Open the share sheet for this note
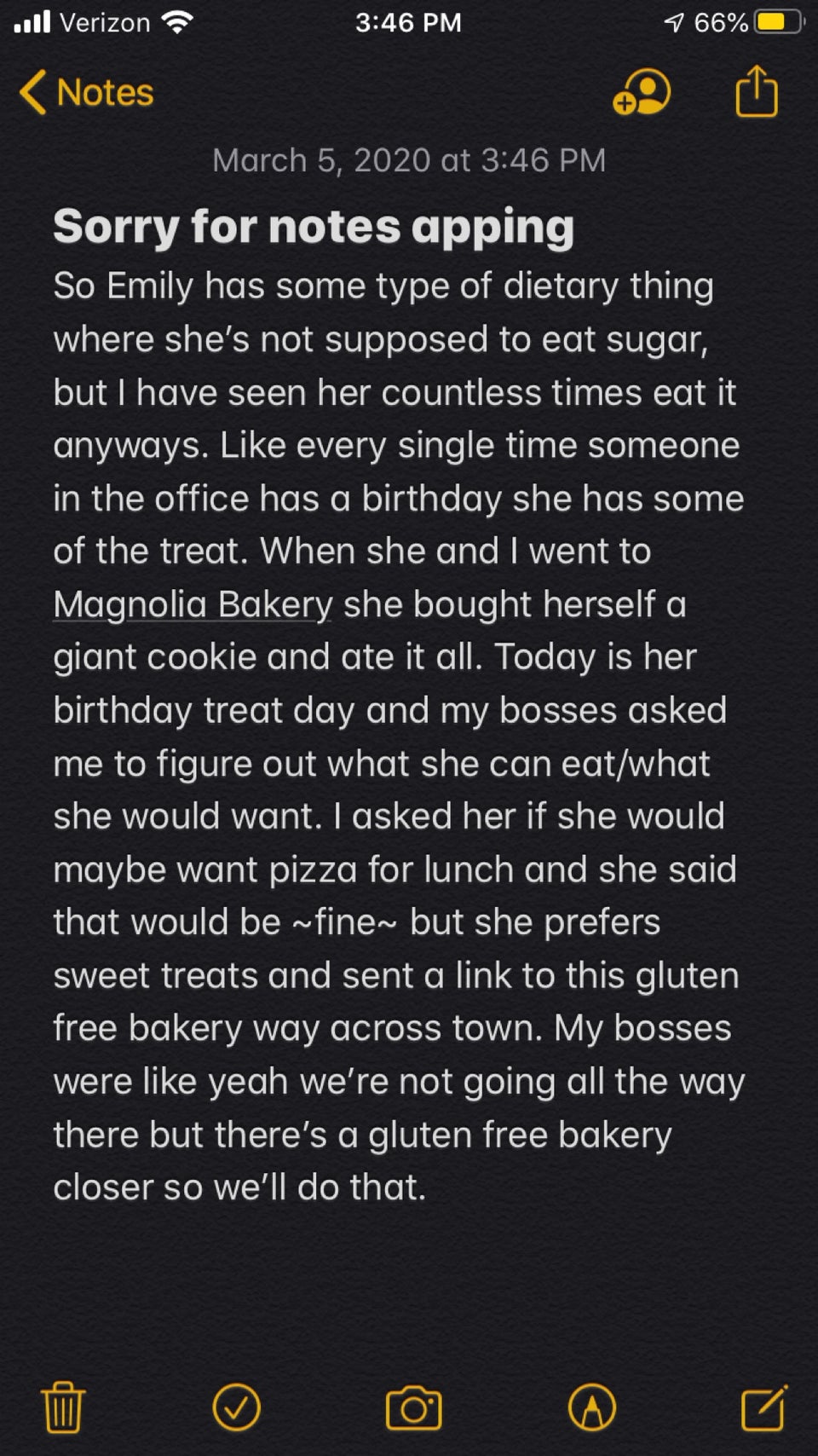This screenshot has width=818, height=1456. [x=757, y=91]
